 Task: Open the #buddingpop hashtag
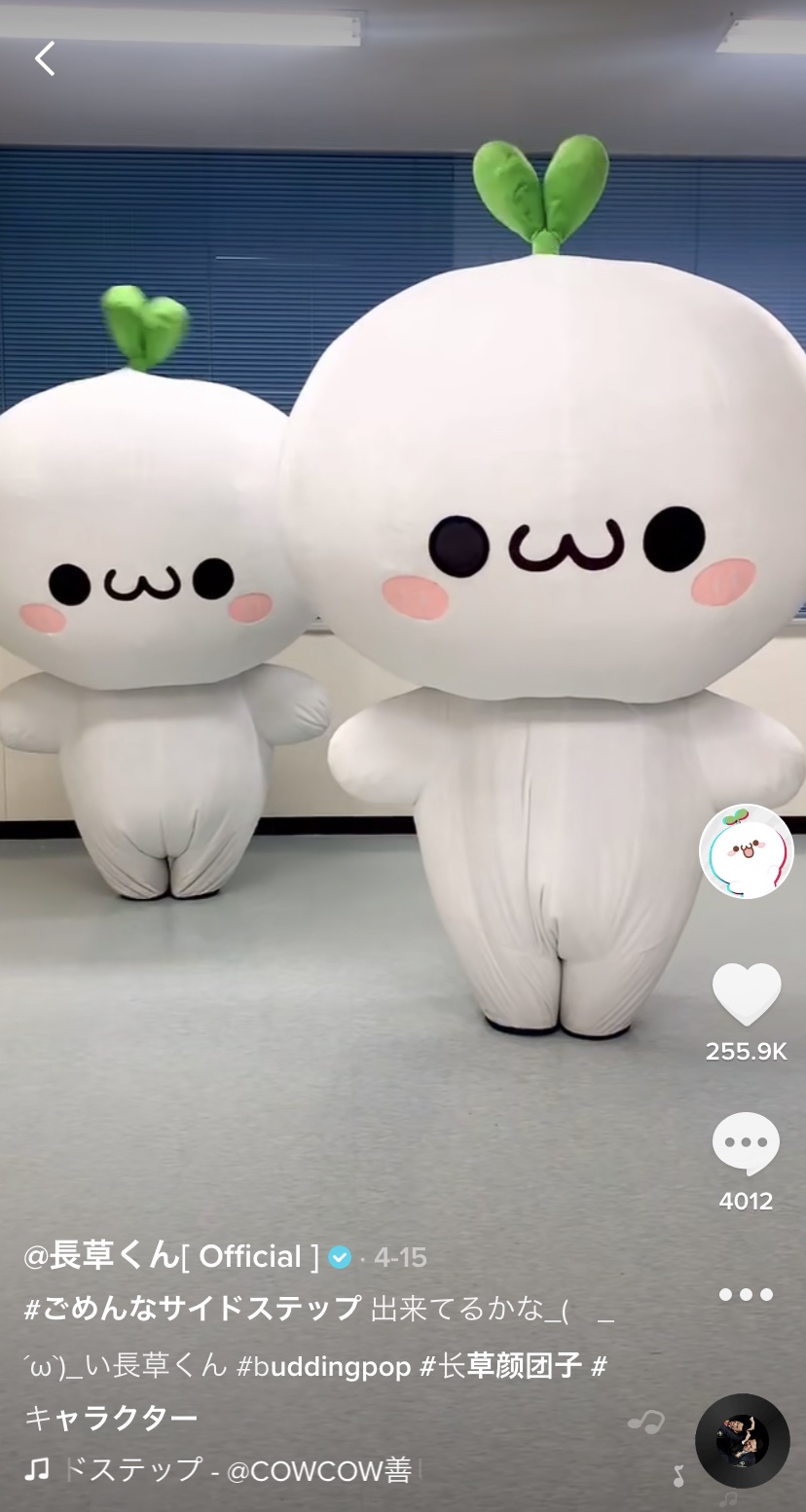pyautogui.click(x=324, y=1366)
